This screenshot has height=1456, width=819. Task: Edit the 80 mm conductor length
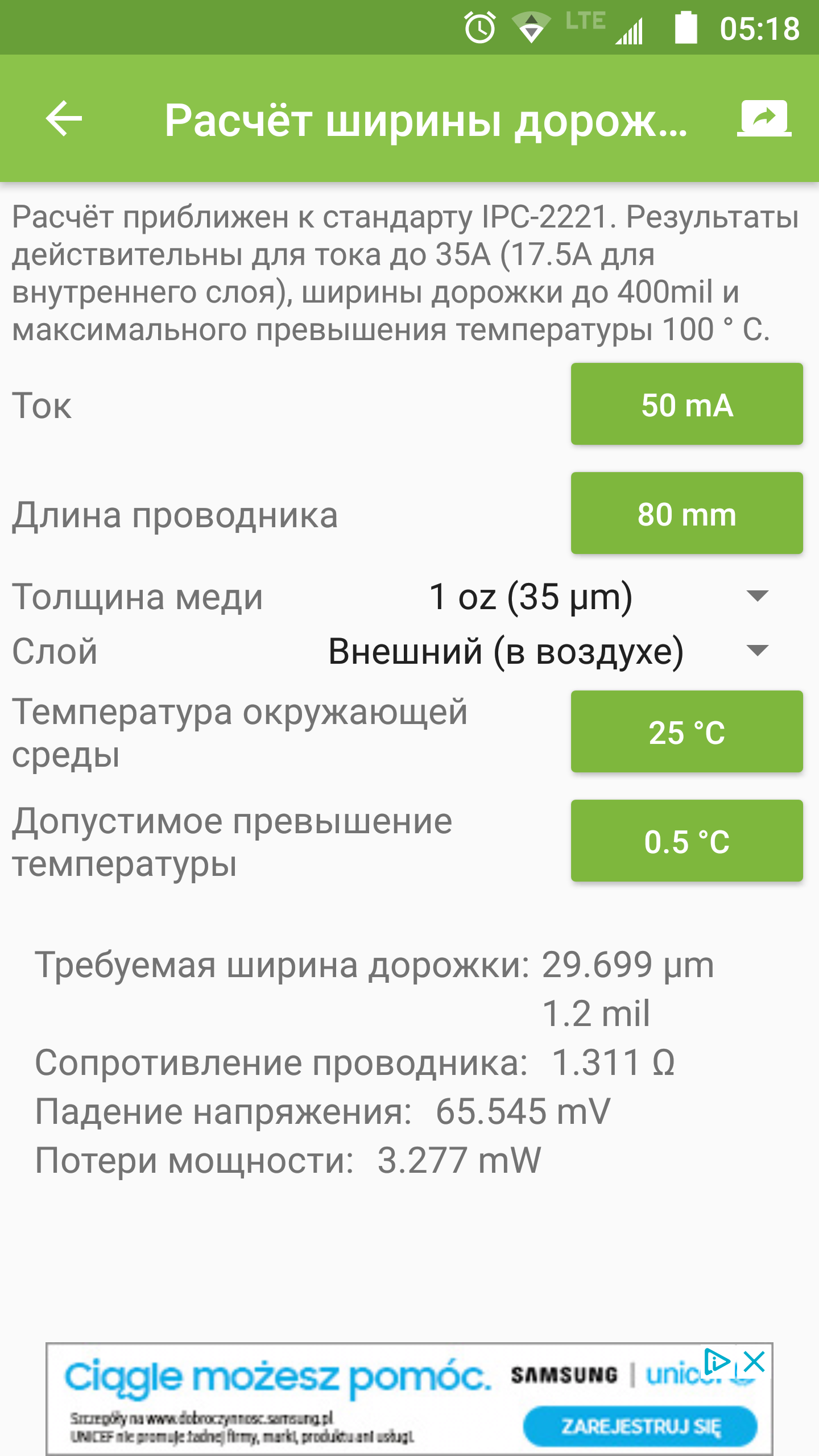(x=686, y=514)
